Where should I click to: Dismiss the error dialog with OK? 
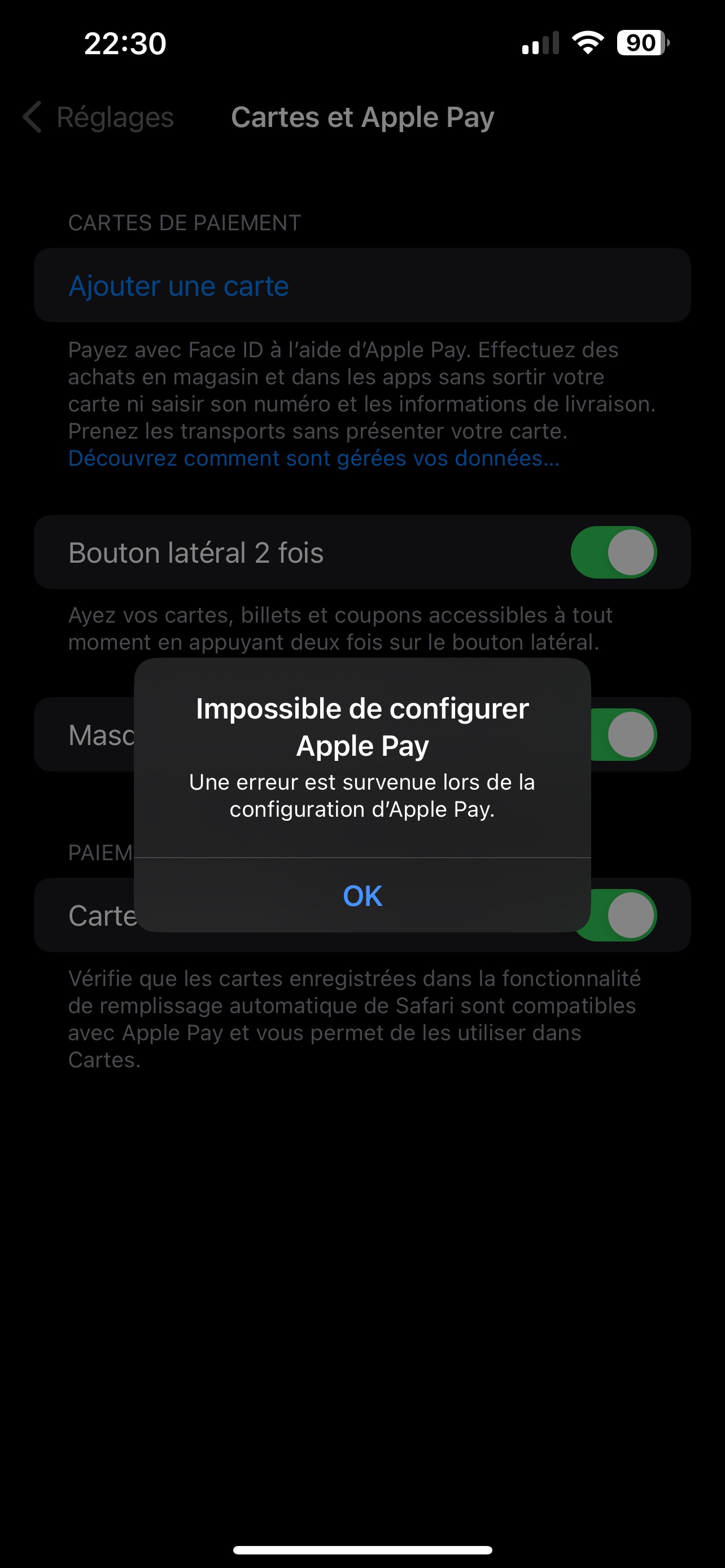click(x=362, y=895)
